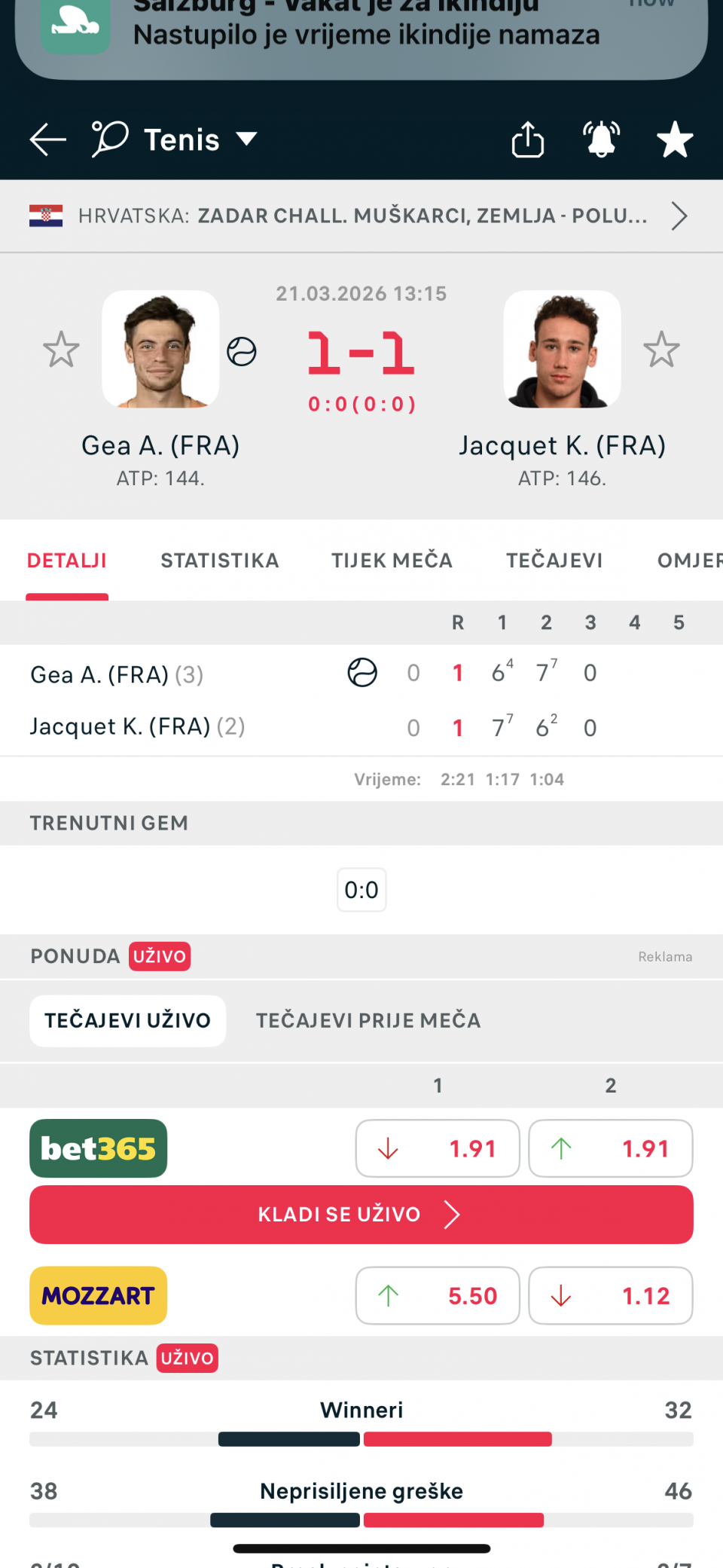The image size is (723, 1568).
Task: Open the prayer time notification banner
Action: pos(361,34)
